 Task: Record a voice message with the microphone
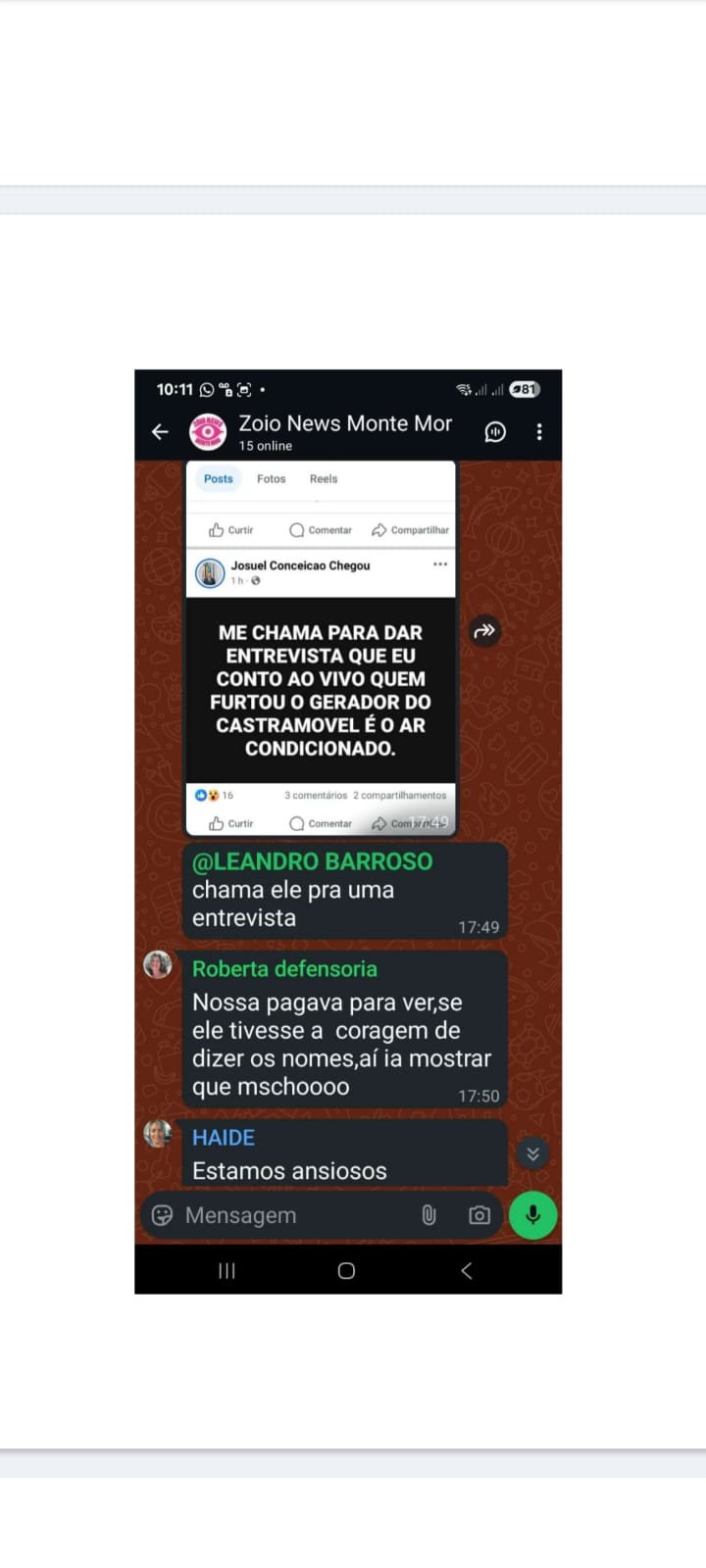pyautogui.click(x=532, y=1215)
